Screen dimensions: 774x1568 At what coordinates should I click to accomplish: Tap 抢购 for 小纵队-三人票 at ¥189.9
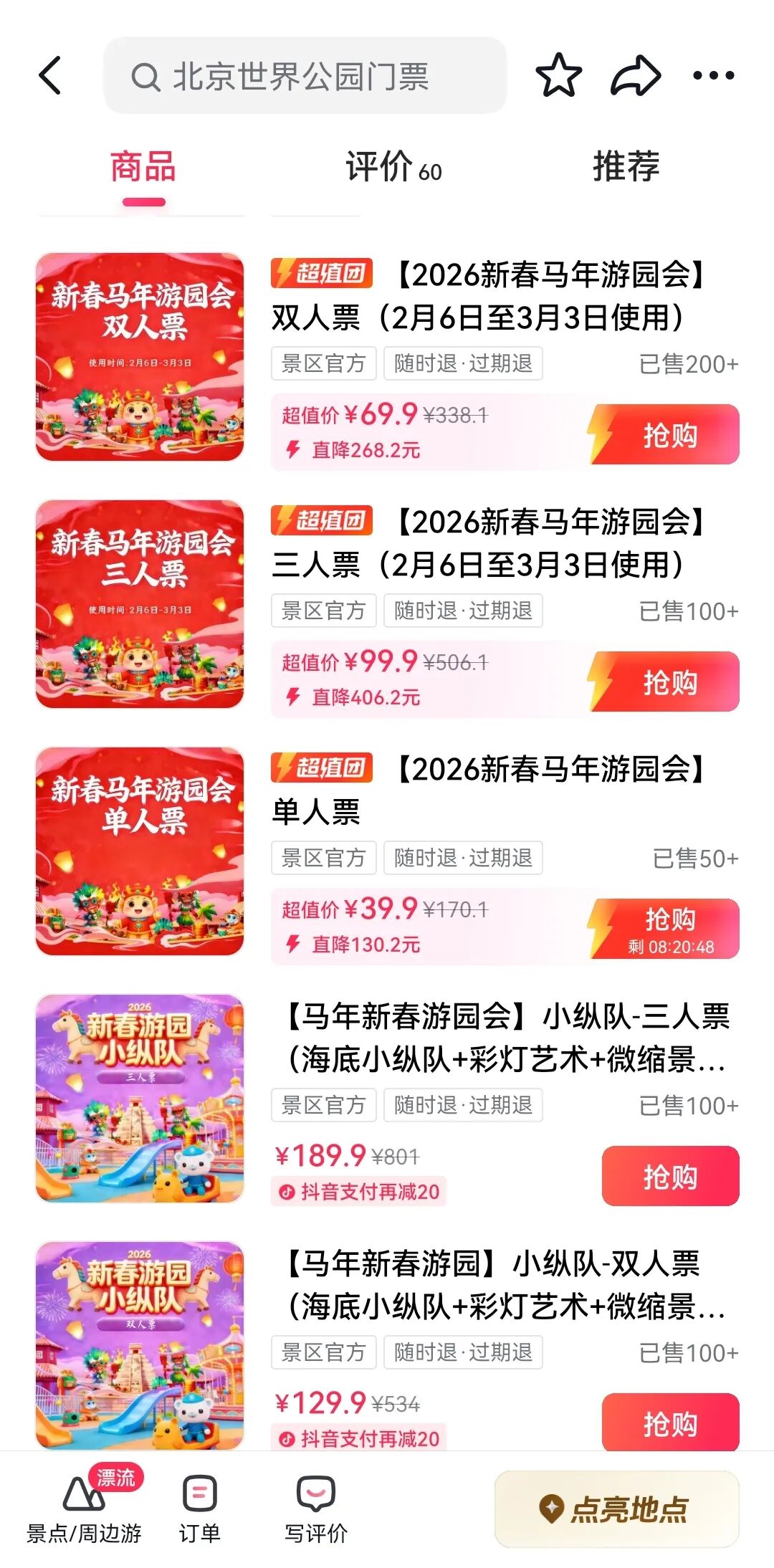click(670, 1176)
